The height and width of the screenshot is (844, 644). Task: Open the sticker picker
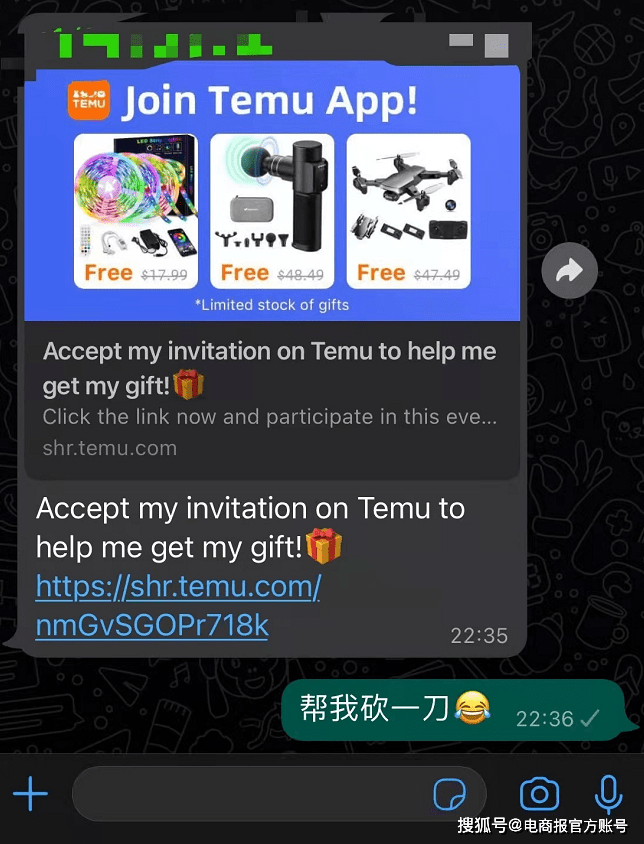(450, 795)
